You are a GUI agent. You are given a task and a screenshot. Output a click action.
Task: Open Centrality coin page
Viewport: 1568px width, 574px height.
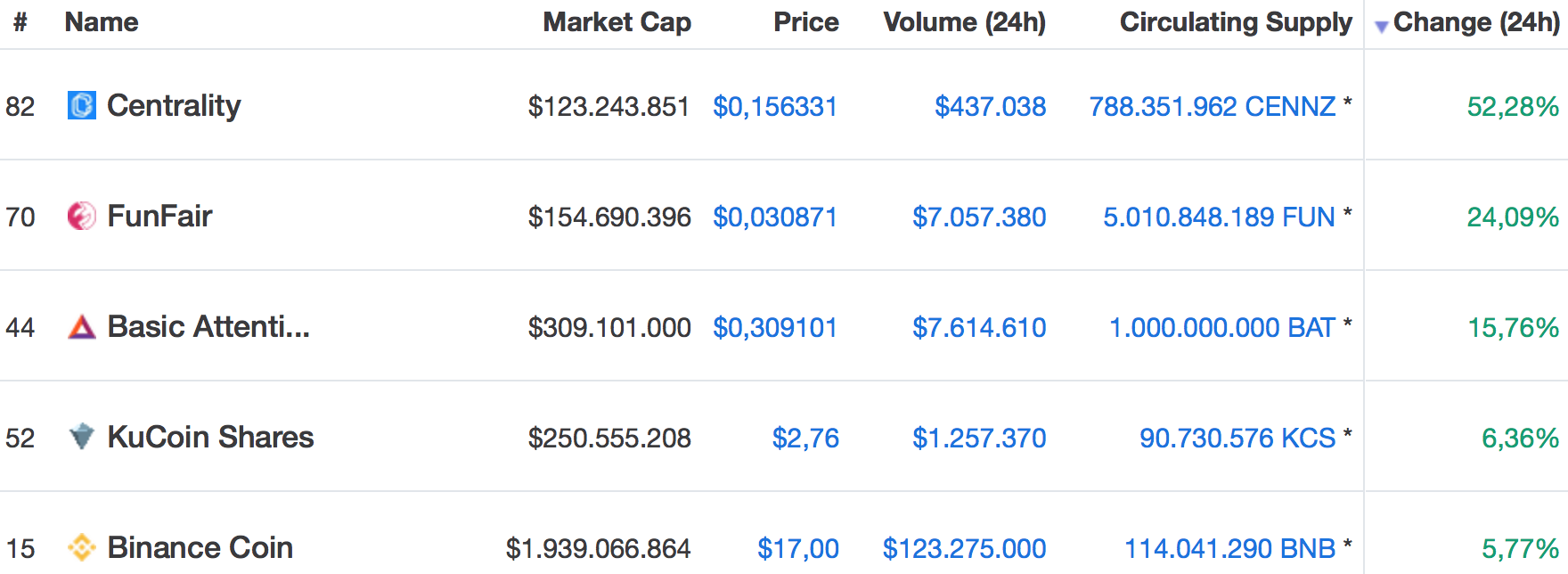[174, 106]
